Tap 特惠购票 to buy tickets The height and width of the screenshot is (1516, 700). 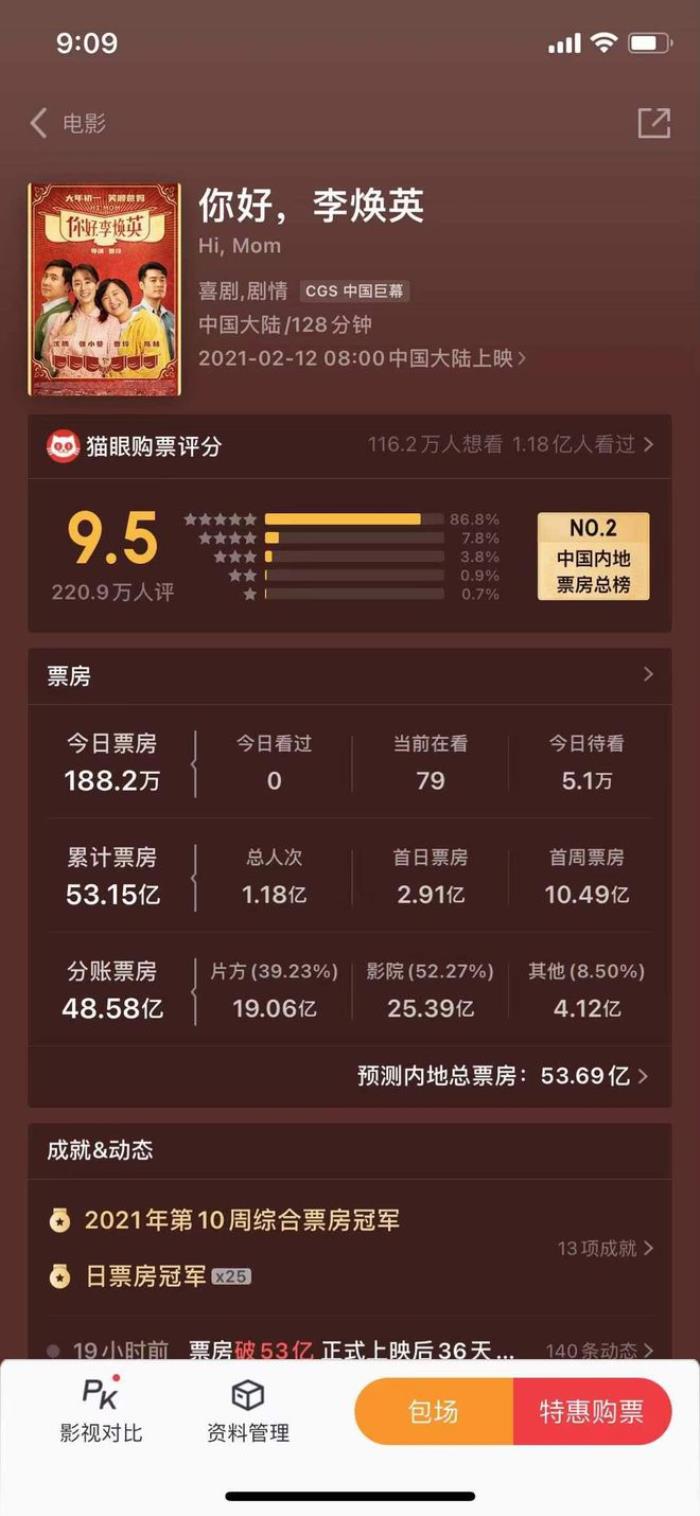(592, 1411)
